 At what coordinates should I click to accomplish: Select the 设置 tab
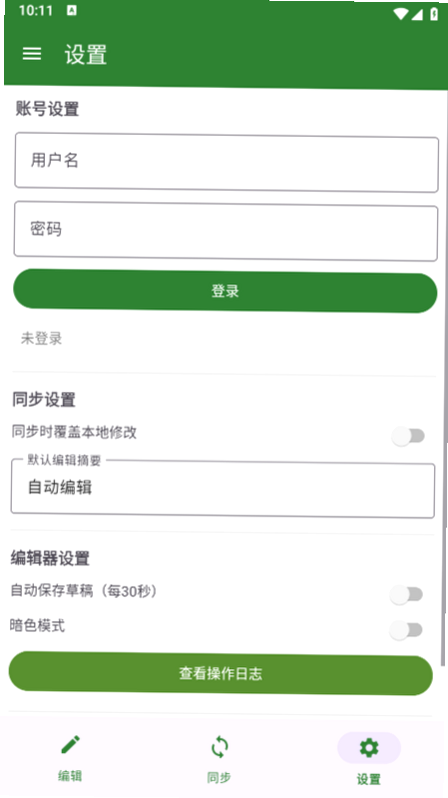[x=369, y=759]
